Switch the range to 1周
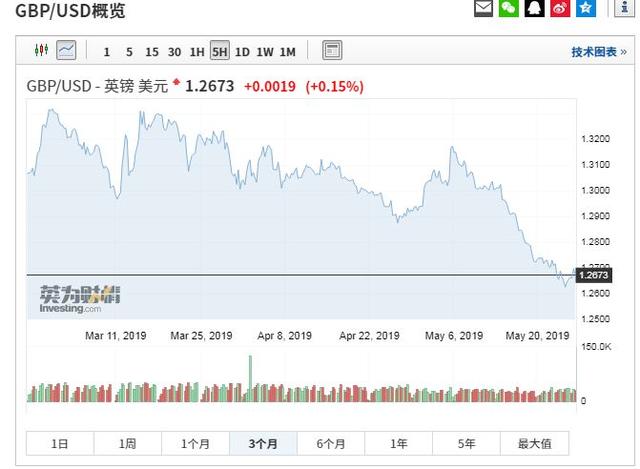Image resolution: width=640 pixels, height=469 pixels. (x=128, y=443)
